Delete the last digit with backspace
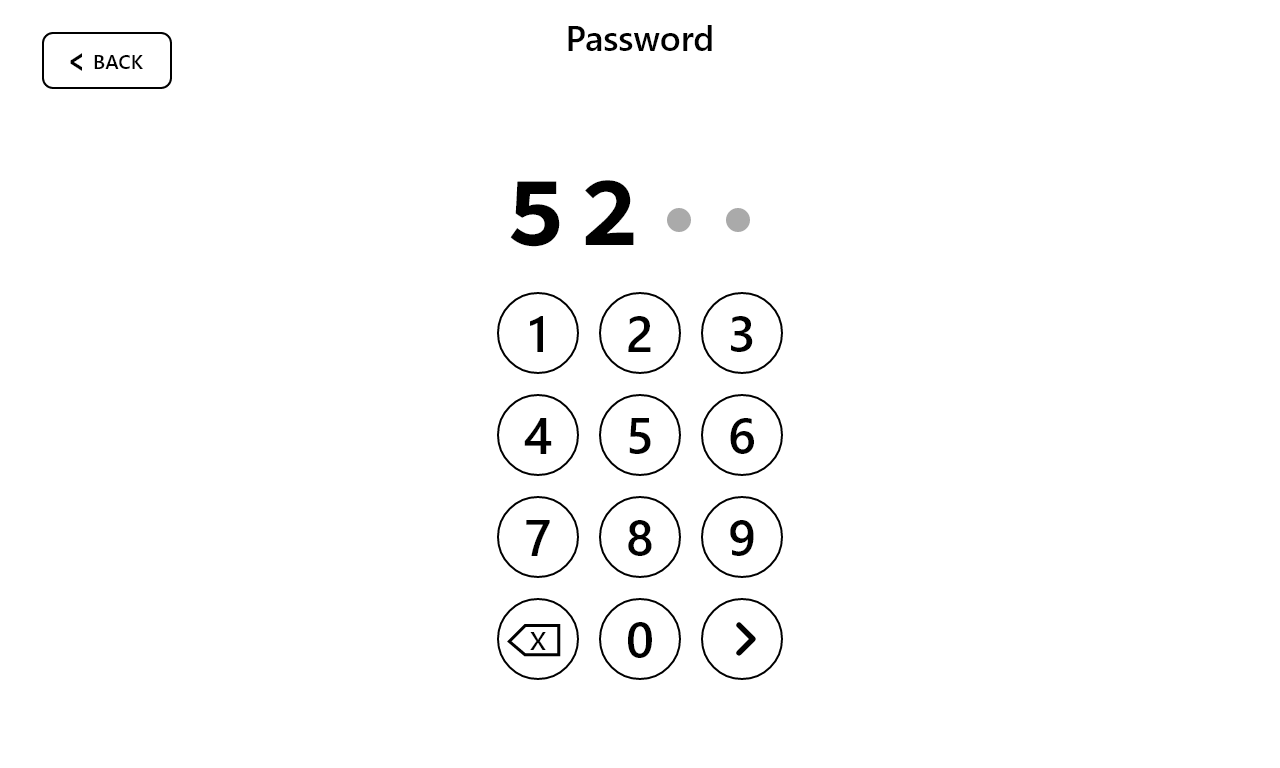Screen dimensions: 1280x768 tap(538, 639)
